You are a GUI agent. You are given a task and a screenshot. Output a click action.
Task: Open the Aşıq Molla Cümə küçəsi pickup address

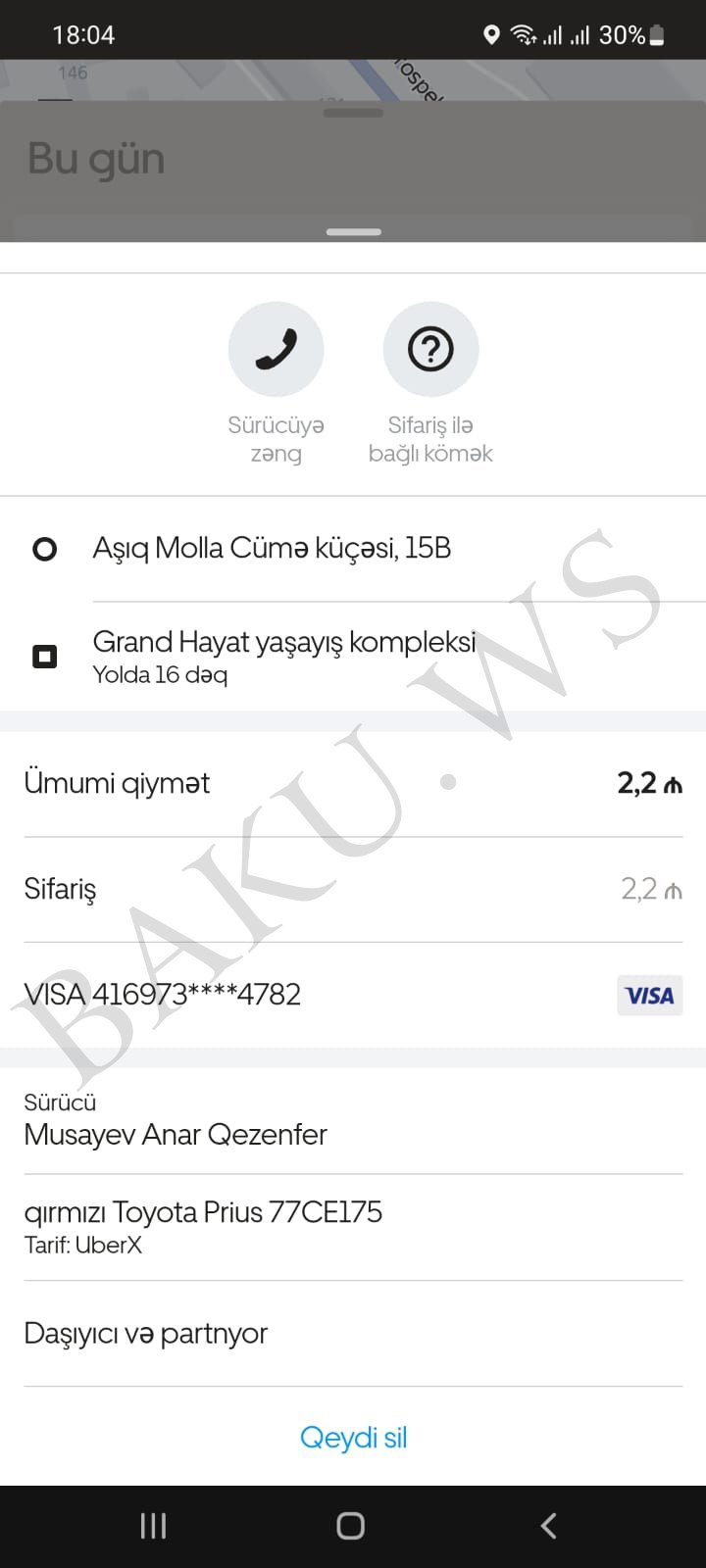coord(272,548)
